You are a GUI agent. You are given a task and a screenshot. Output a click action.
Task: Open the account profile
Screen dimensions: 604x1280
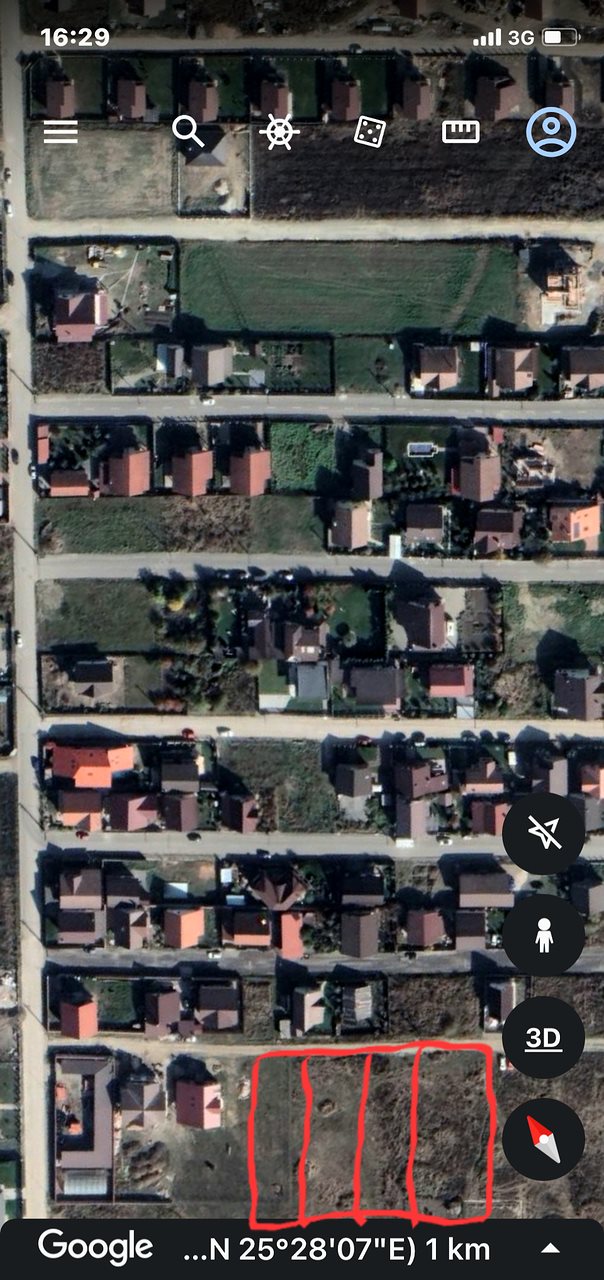pos(551,132)
